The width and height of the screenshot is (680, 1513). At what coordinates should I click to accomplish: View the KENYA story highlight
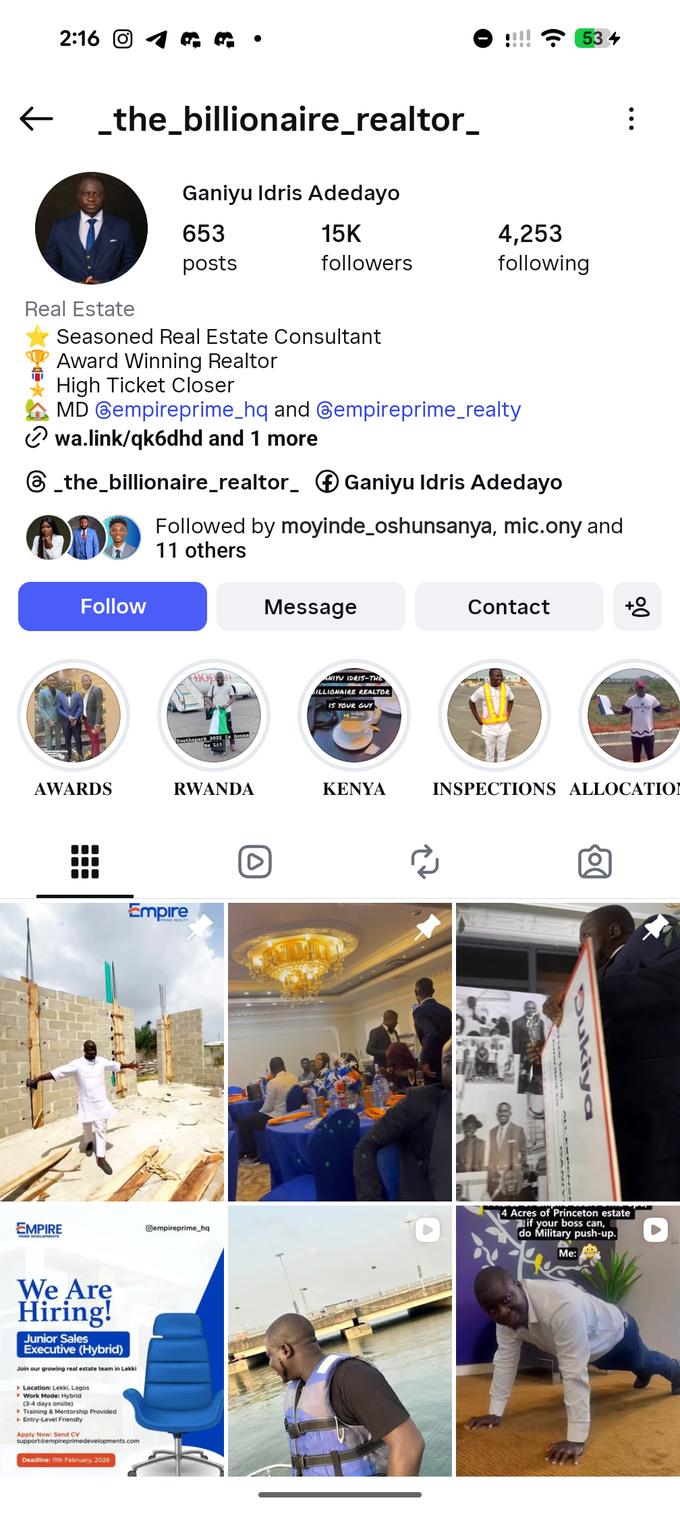pyautogui.click(x=354, y=716)
